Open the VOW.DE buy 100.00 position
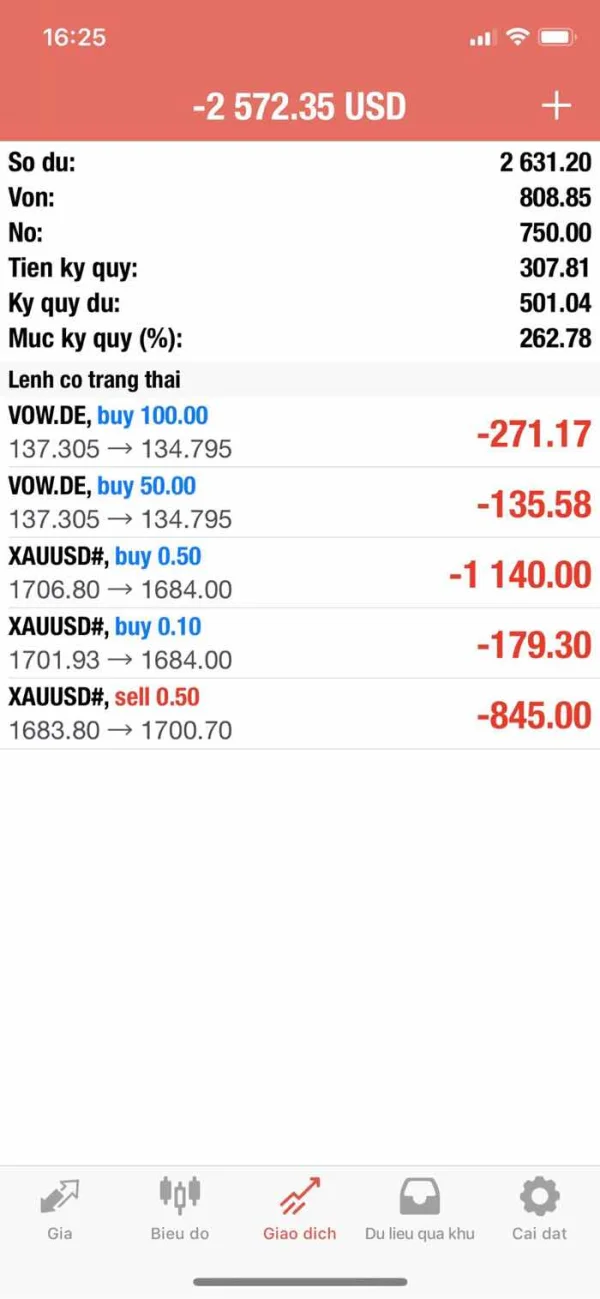Screen dimensions: 600x1299 point(300,432)
